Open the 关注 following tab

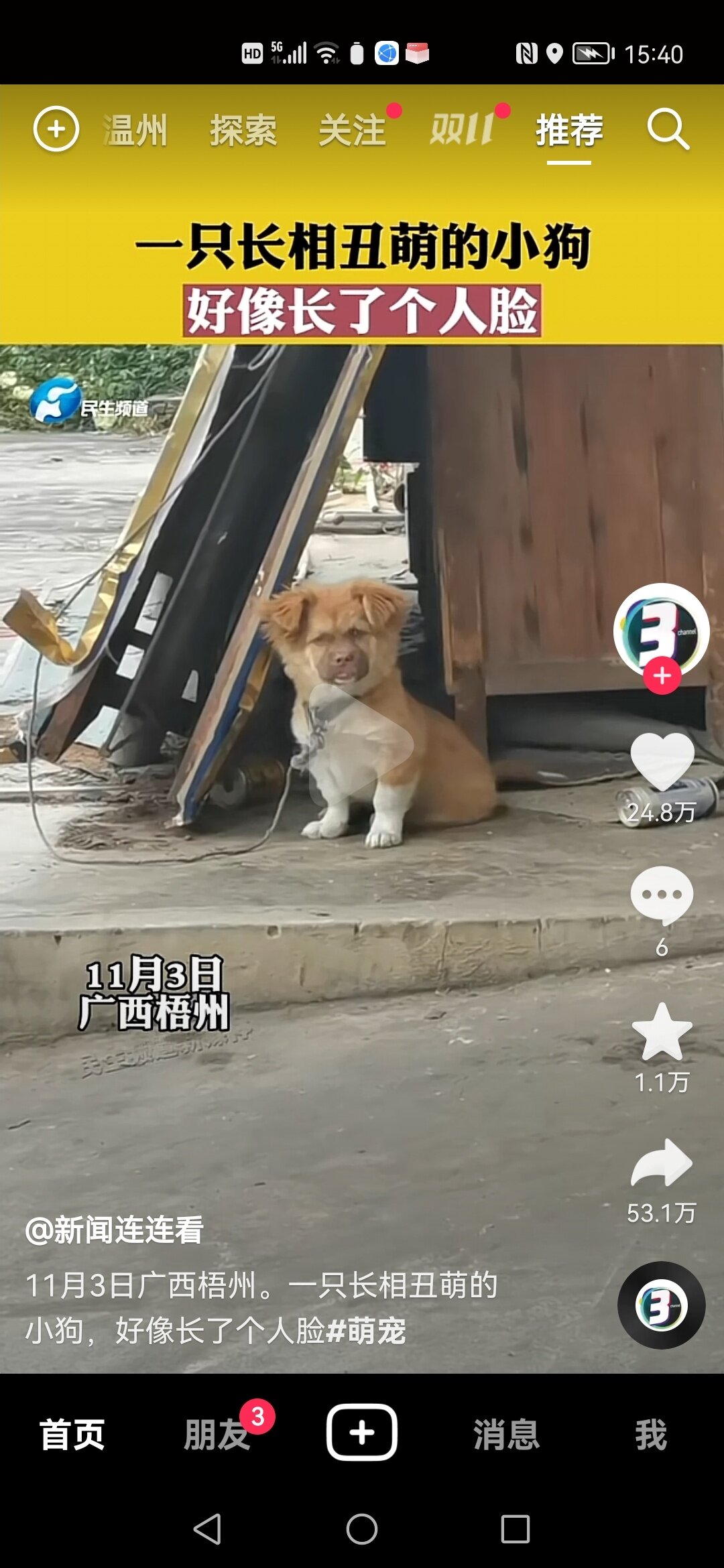tap(352, 130)
